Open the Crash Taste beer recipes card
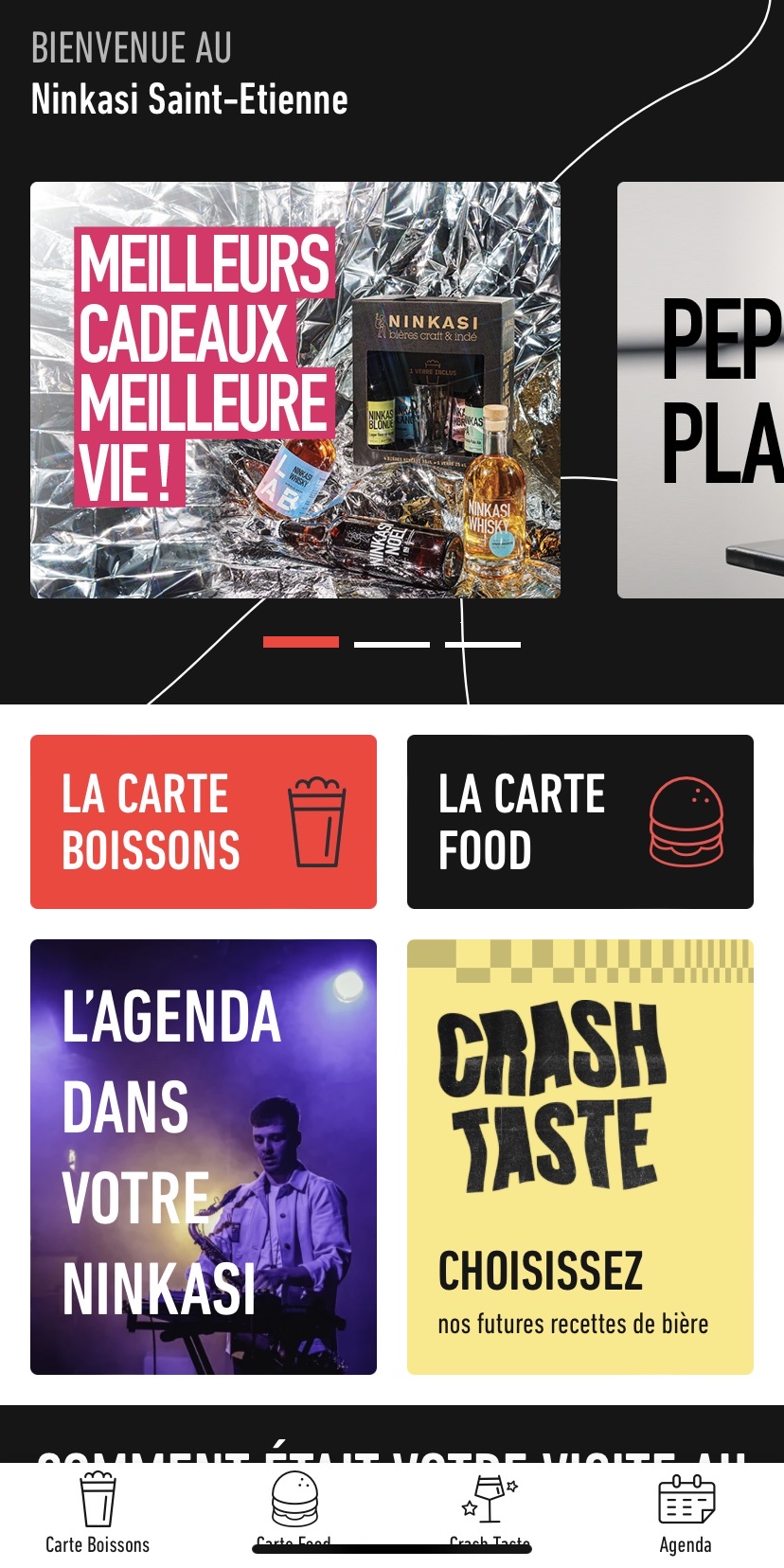The width and height of the screenshot is (784, 1568). 580,1157
